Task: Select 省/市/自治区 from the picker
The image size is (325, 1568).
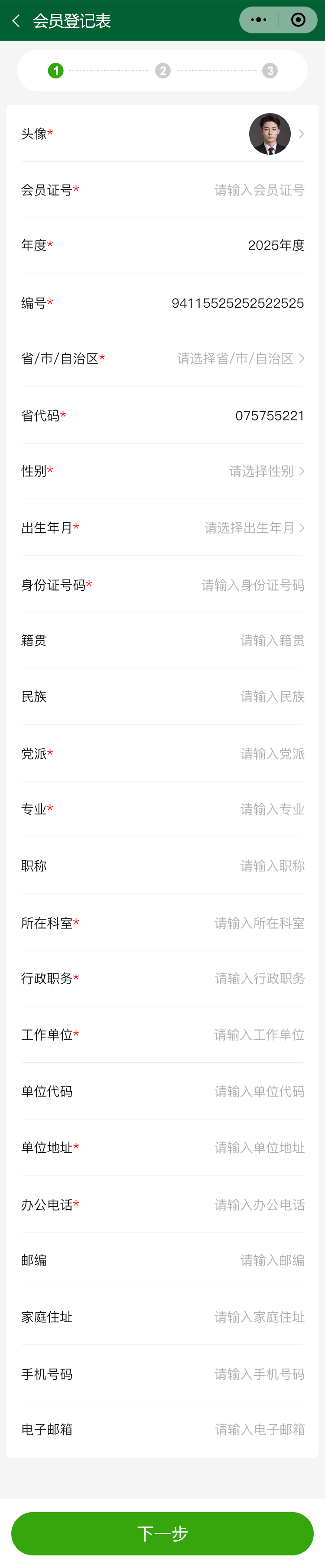Action: [x=240, y=358]
